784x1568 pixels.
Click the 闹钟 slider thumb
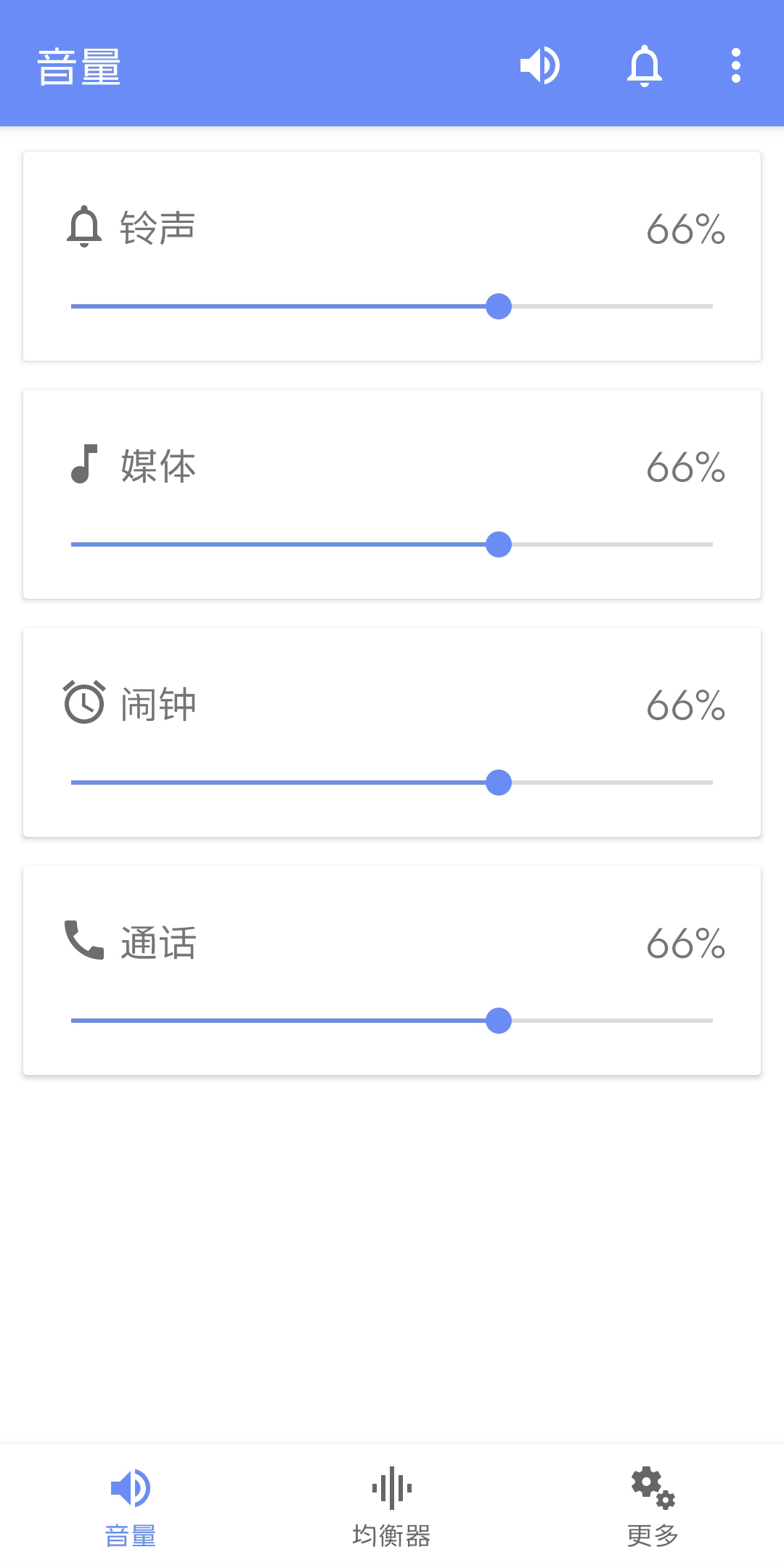click(499, 783)
